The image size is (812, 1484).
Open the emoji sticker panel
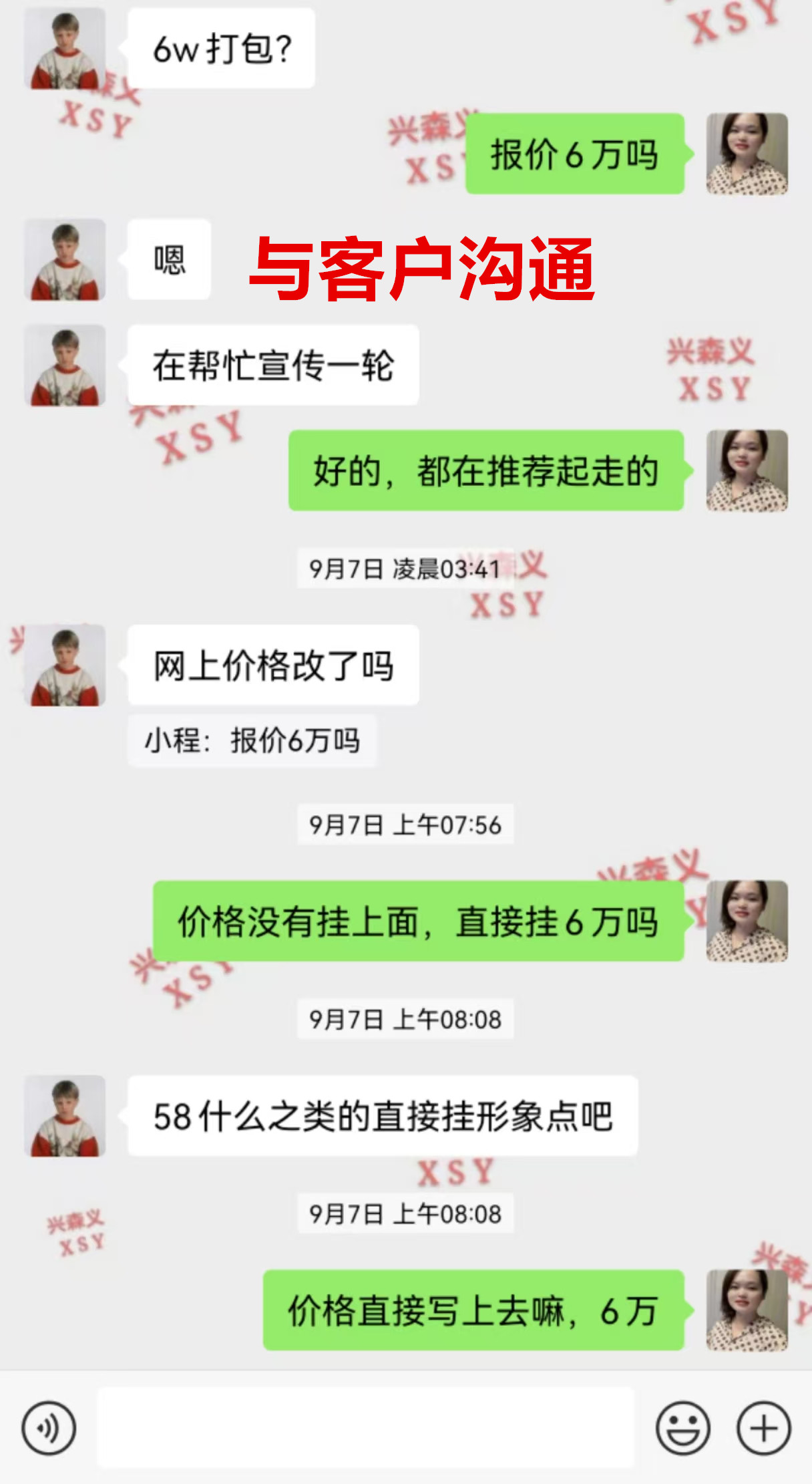682,1428
